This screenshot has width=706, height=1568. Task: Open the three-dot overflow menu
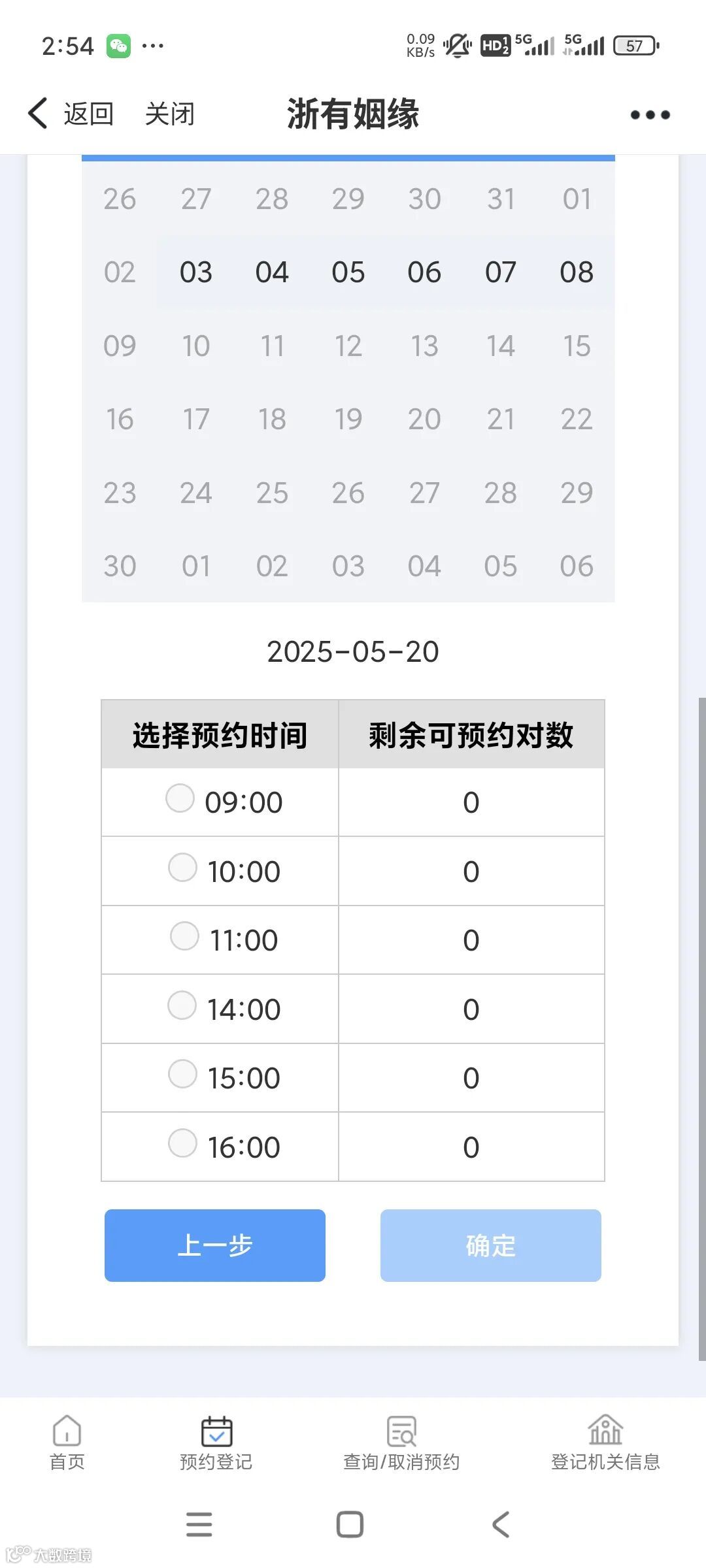click(x=650, y=115)
